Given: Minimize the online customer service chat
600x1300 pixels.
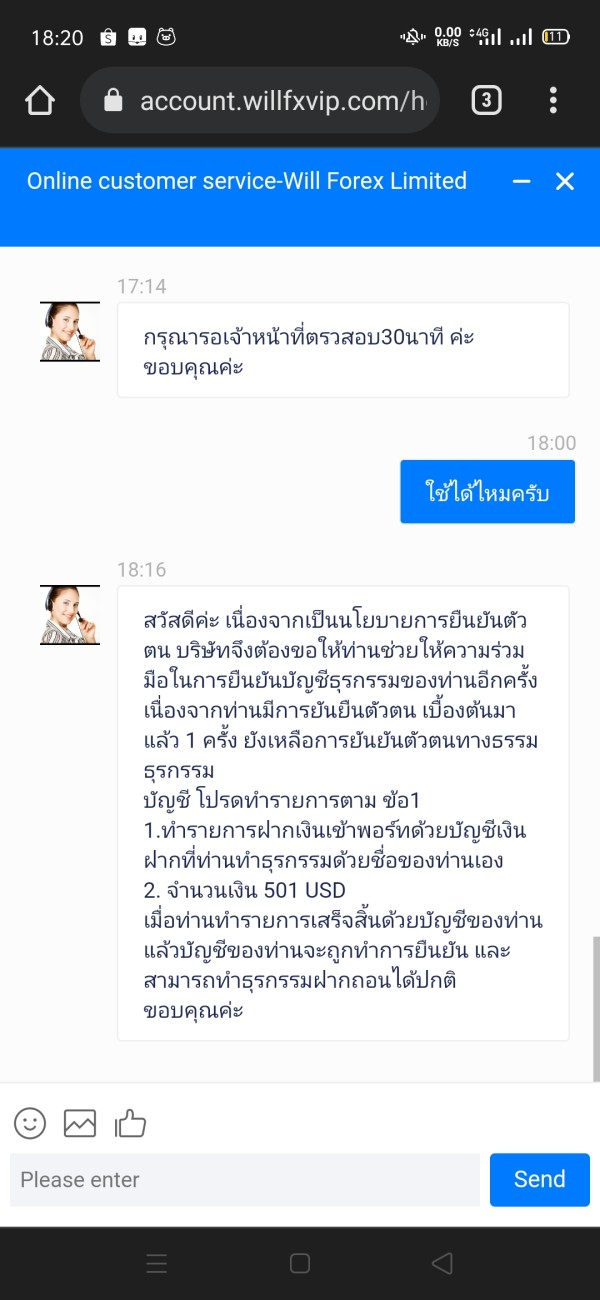Looking at the screenshot, I should point(521,181).
